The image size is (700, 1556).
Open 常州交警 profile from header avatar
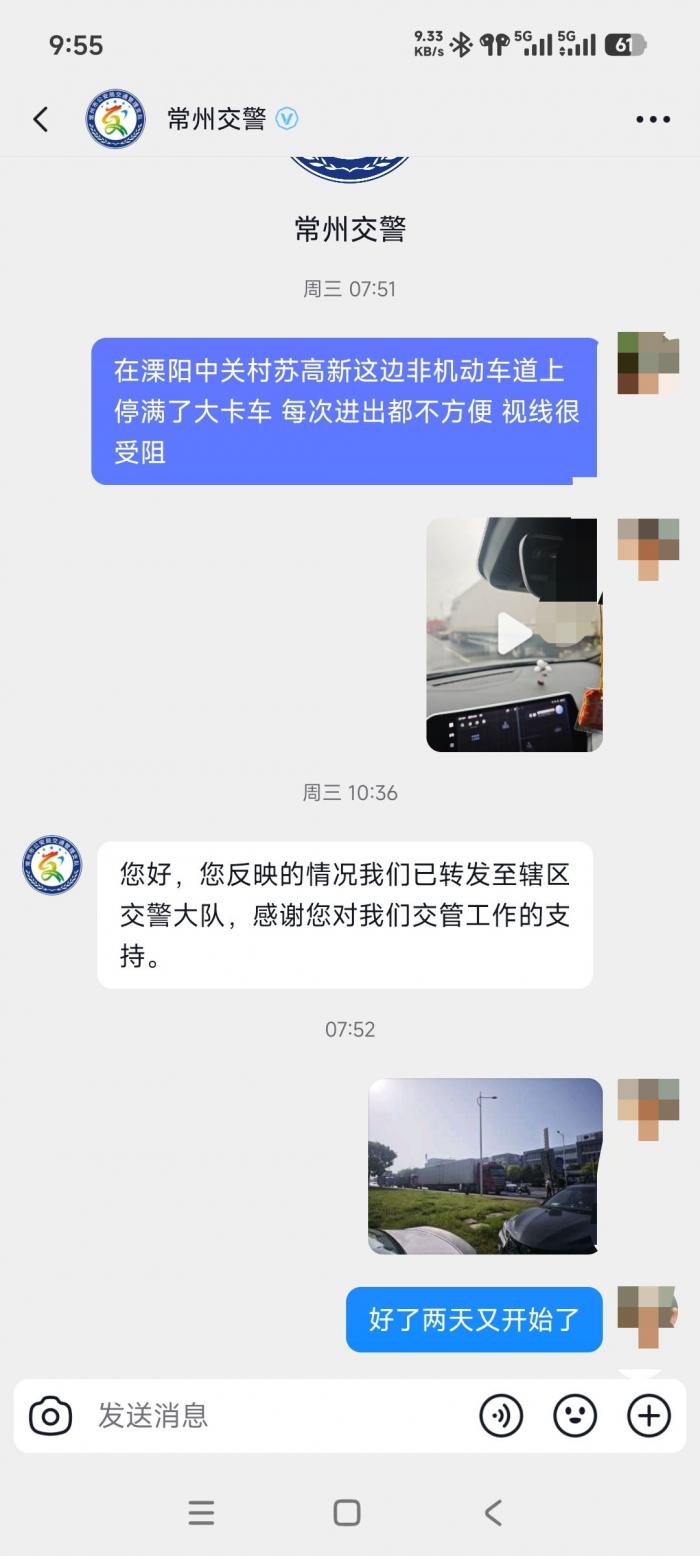tap(115, 119)
